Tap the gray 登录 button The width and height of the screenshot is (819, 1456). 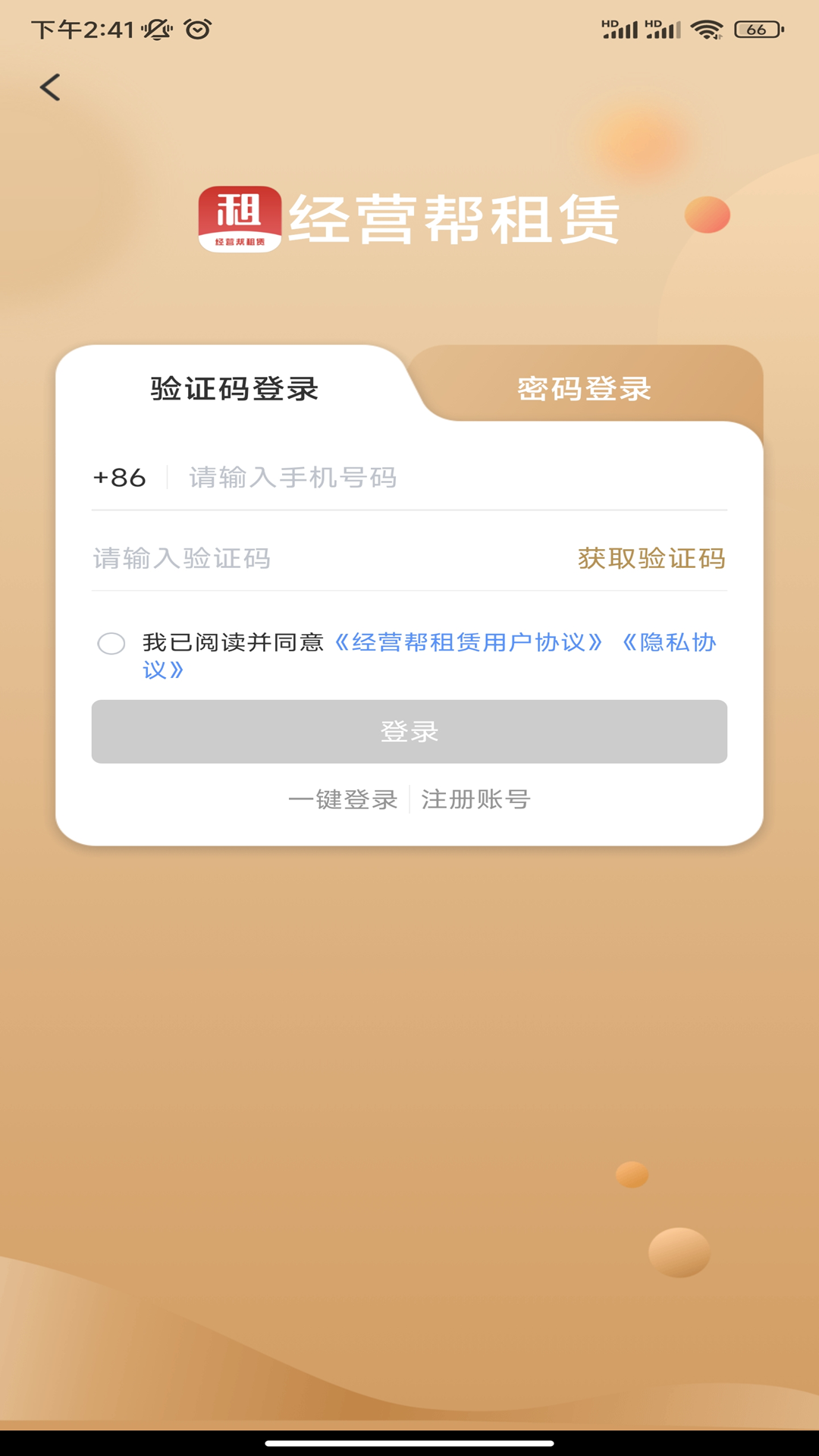pos(409,732)
